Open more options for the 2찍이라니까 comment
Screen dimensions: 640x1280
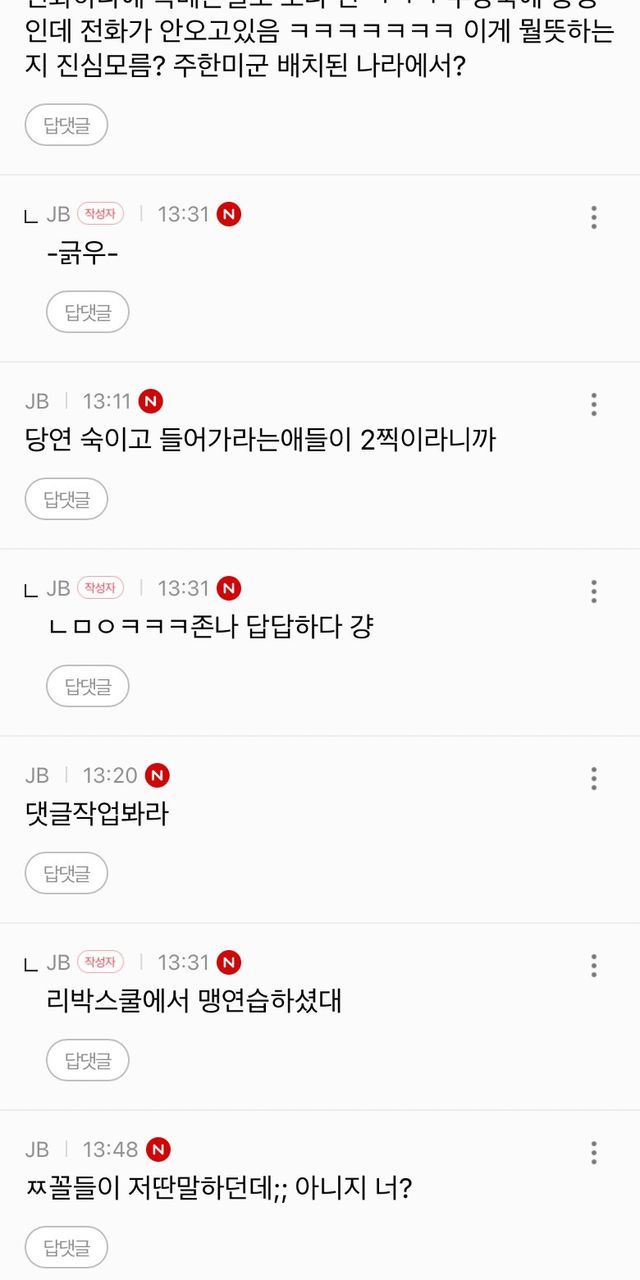594,404
